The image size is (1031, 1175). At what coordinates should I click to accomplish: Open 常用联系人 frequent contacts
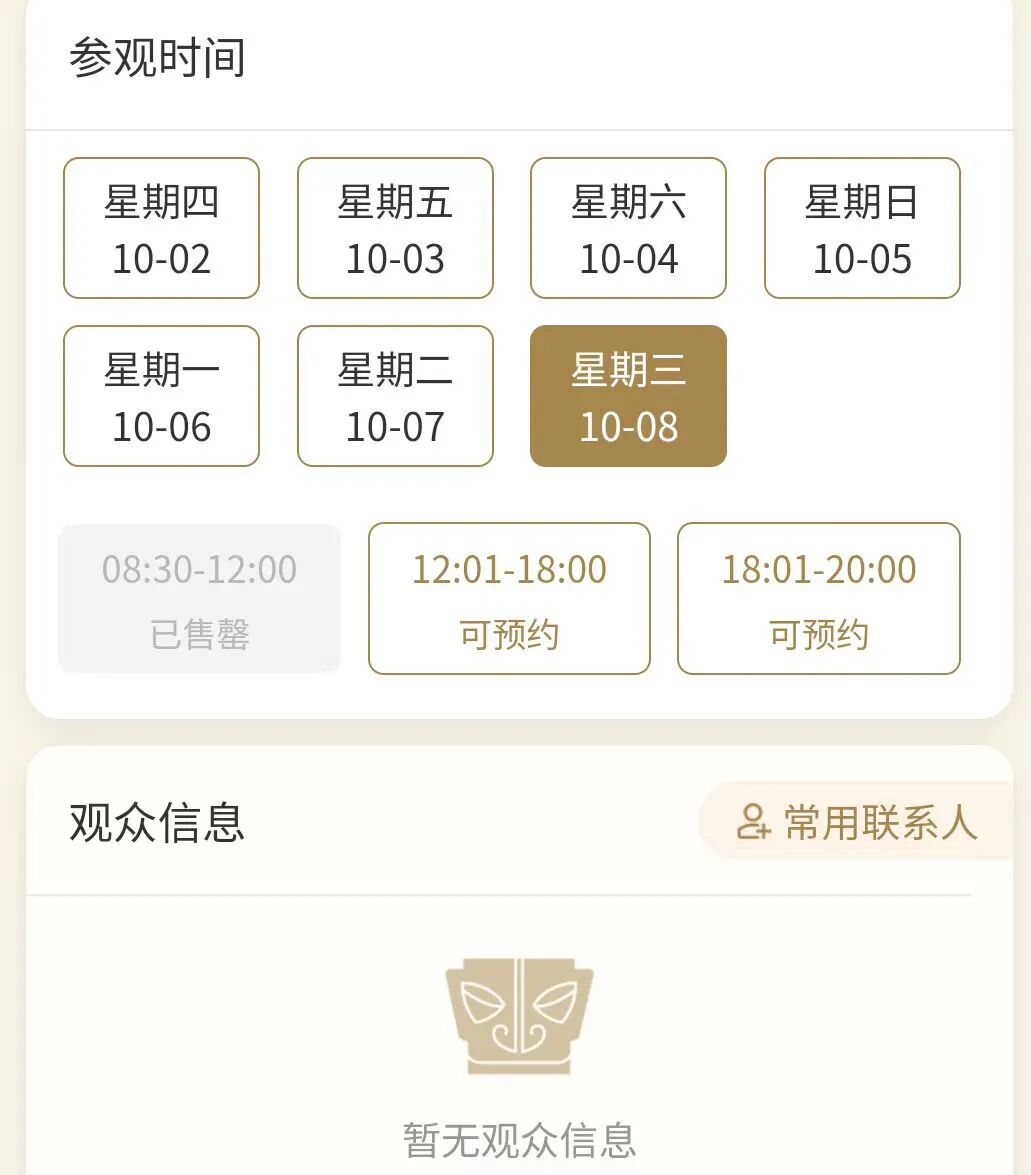tap(857, 822)
